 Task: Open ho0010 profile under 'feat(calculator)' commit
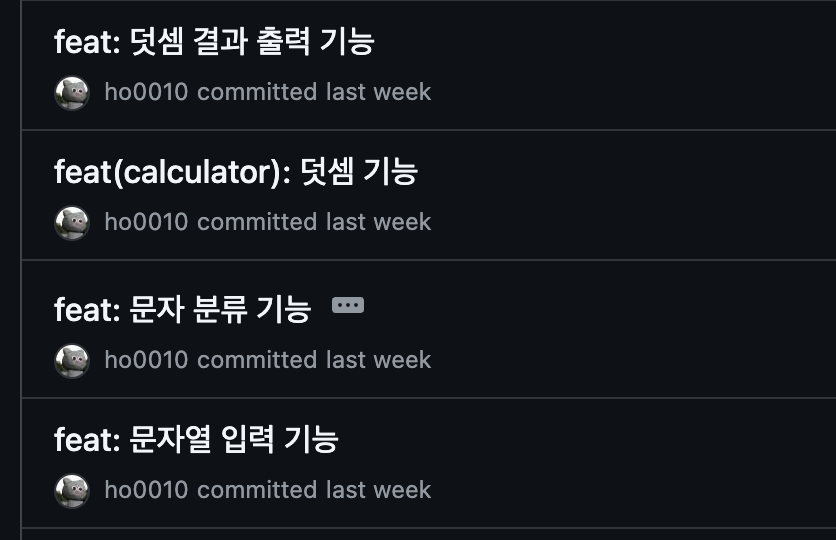[146, 222]
